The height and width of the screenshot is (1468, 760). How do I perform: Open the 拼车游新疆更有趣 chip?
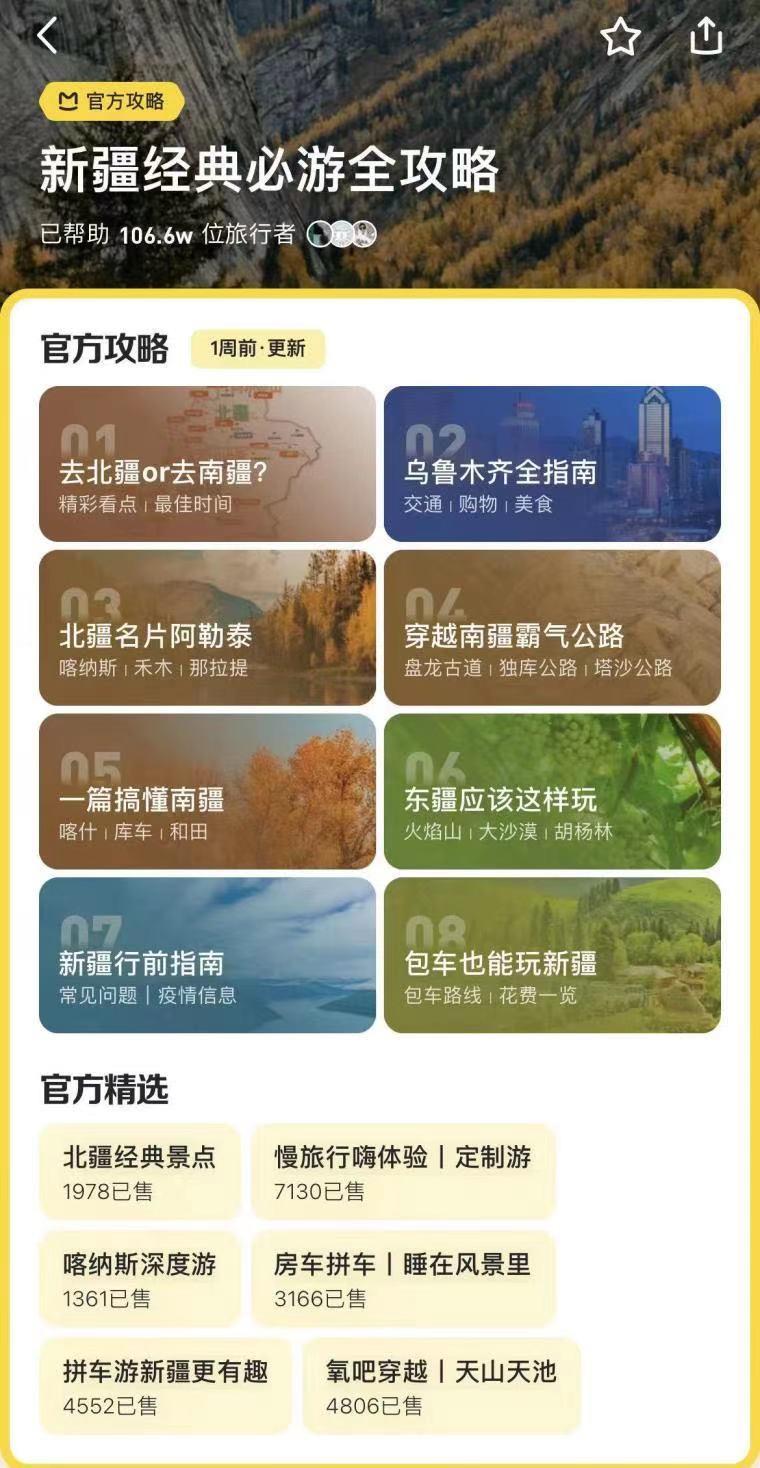tap(166, 1386)
